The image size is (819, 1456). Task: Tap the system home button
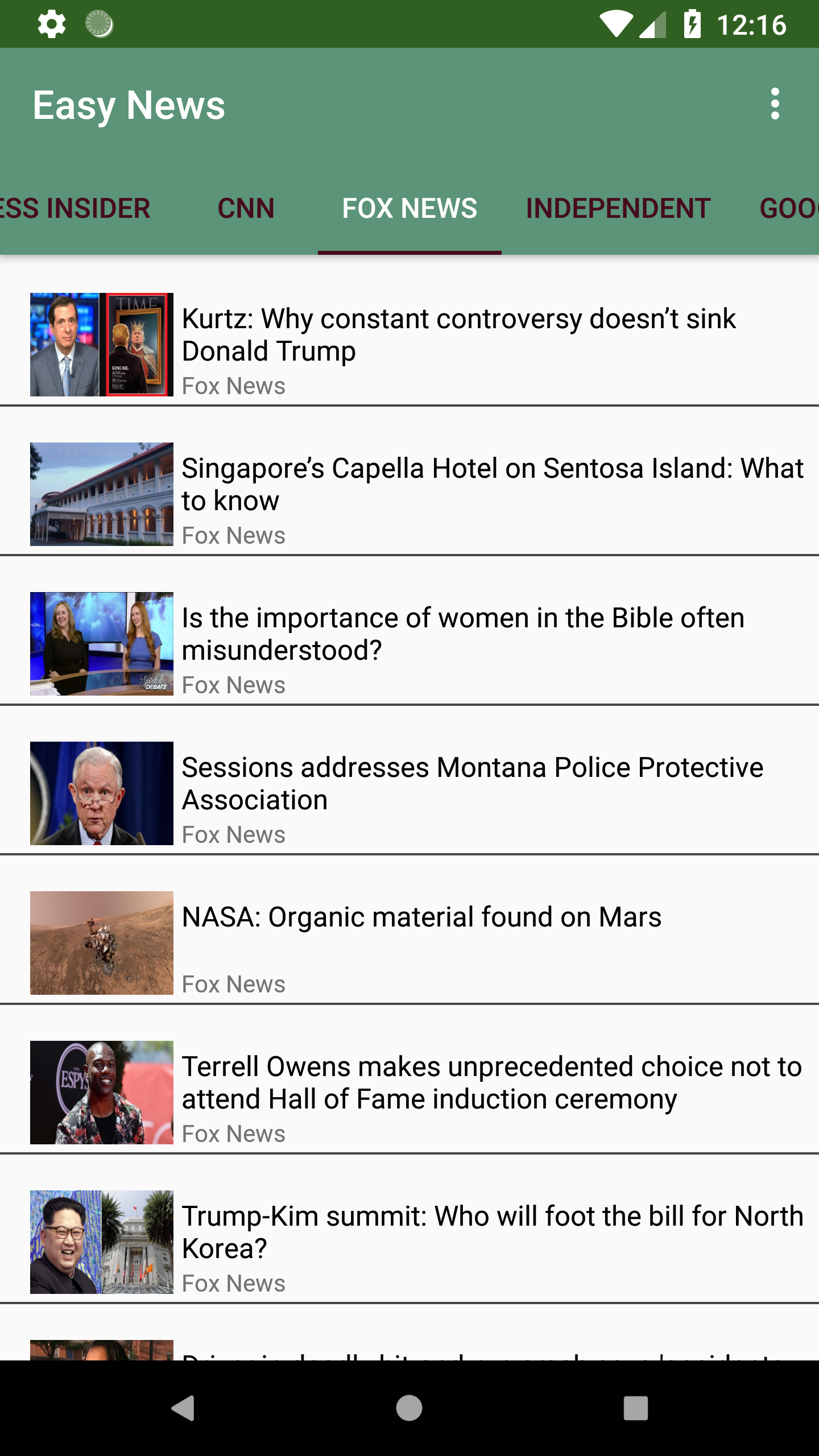point(409,1408)
